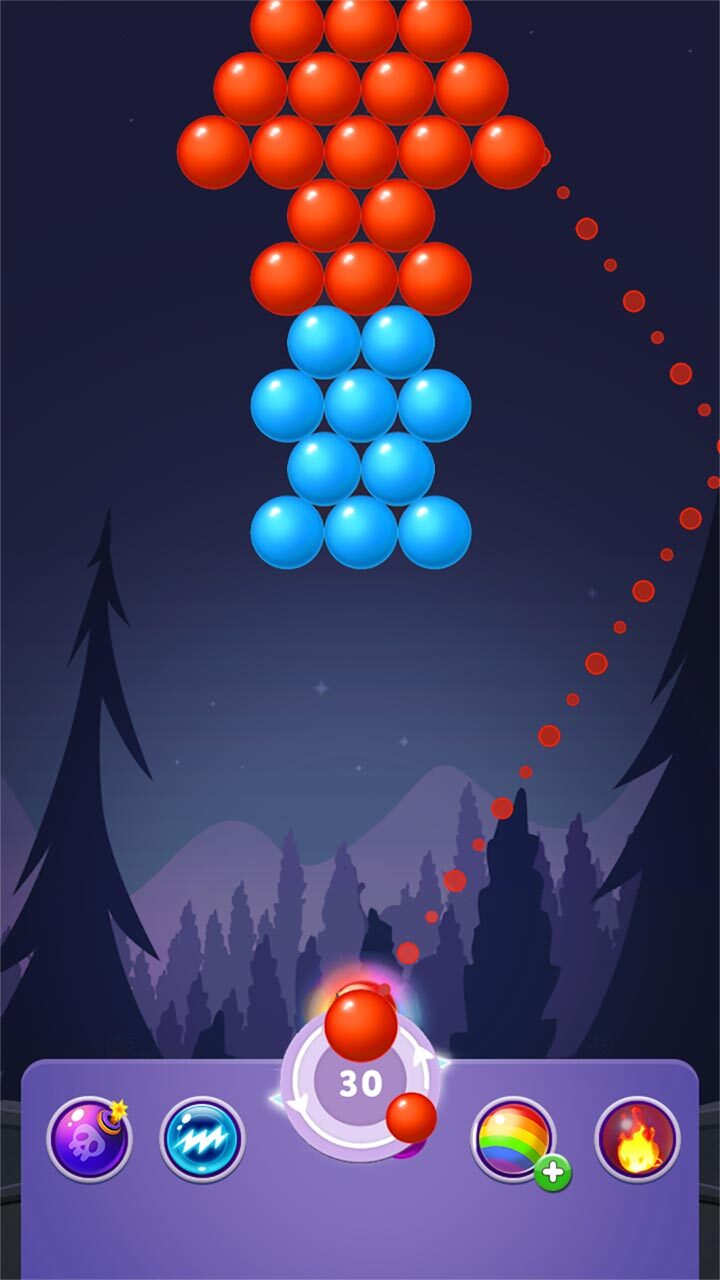Activate the fireball booster
720x1280 pixels.
click(x=637, y=1140)
